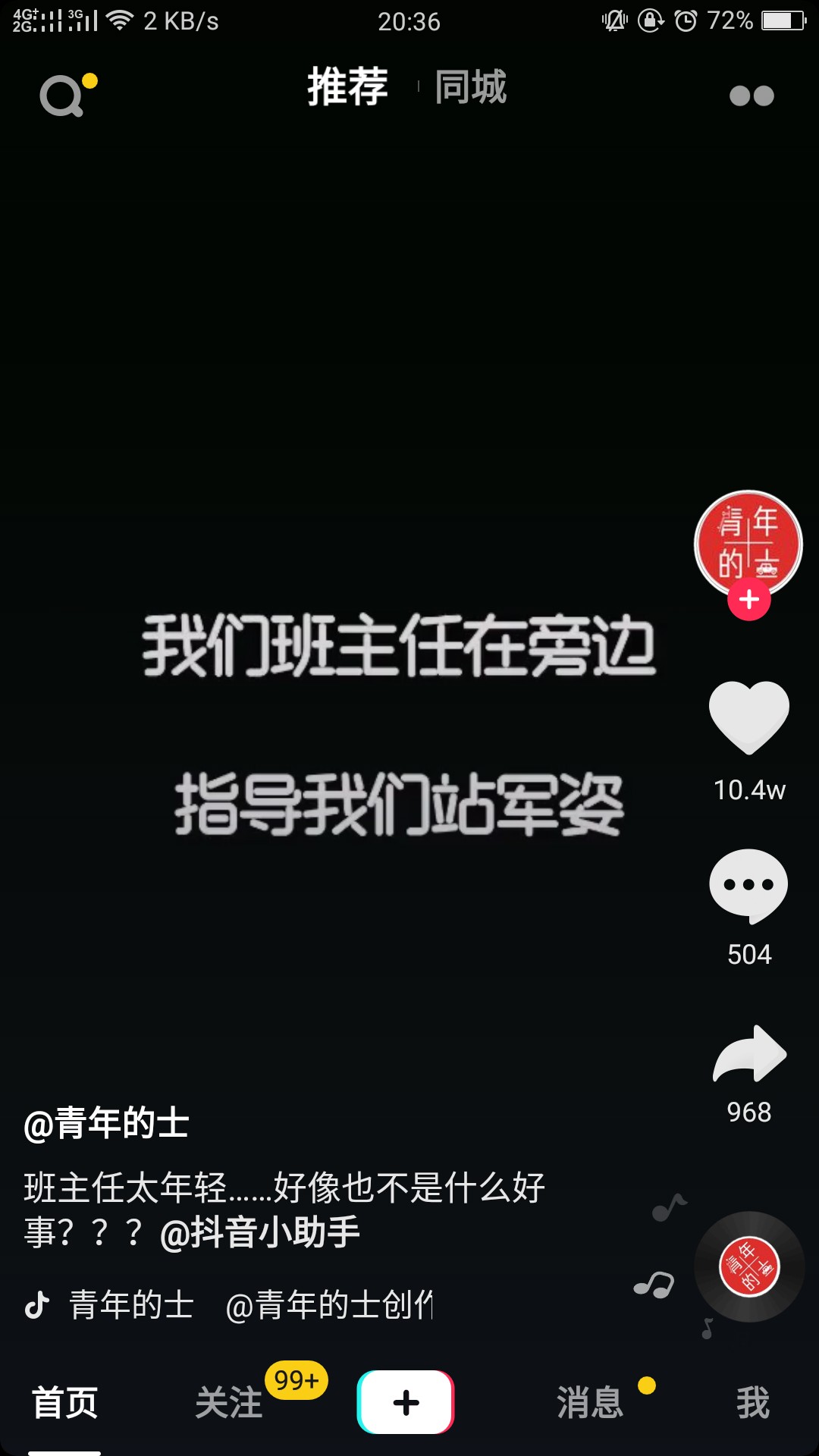Open the two-dot icon at top right
The height and width of the screenshot is (1456, 819).
click(x=751, y=96)
